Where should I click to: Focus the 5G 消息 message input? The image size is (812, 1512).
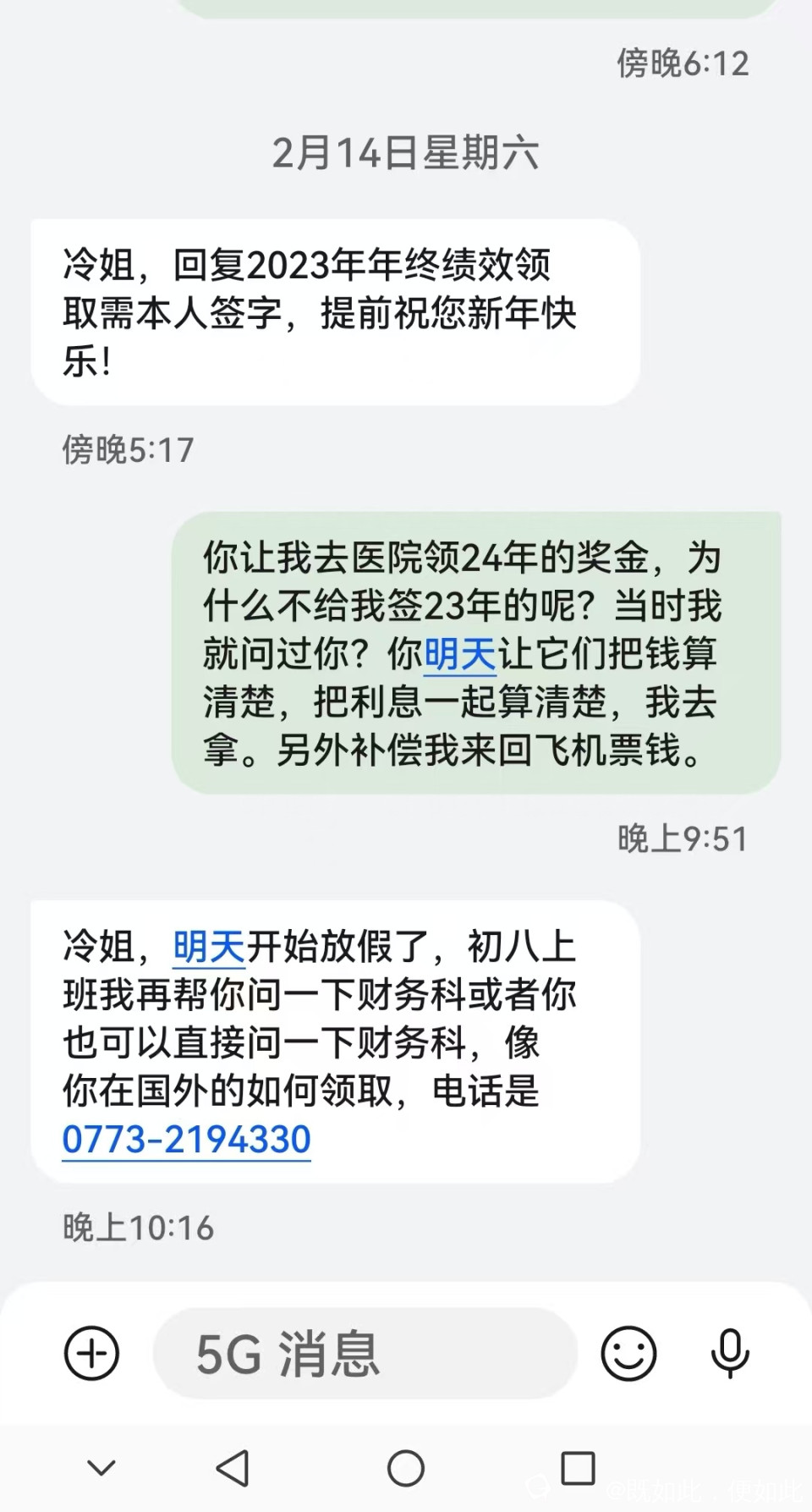365,1353
